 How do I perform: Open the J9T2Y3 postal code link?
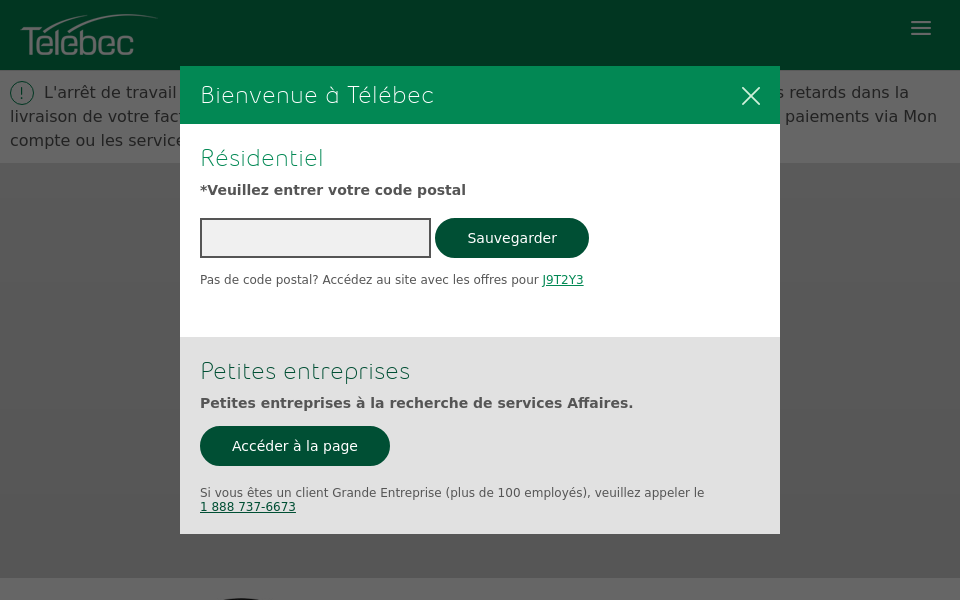tap(562, 280)
